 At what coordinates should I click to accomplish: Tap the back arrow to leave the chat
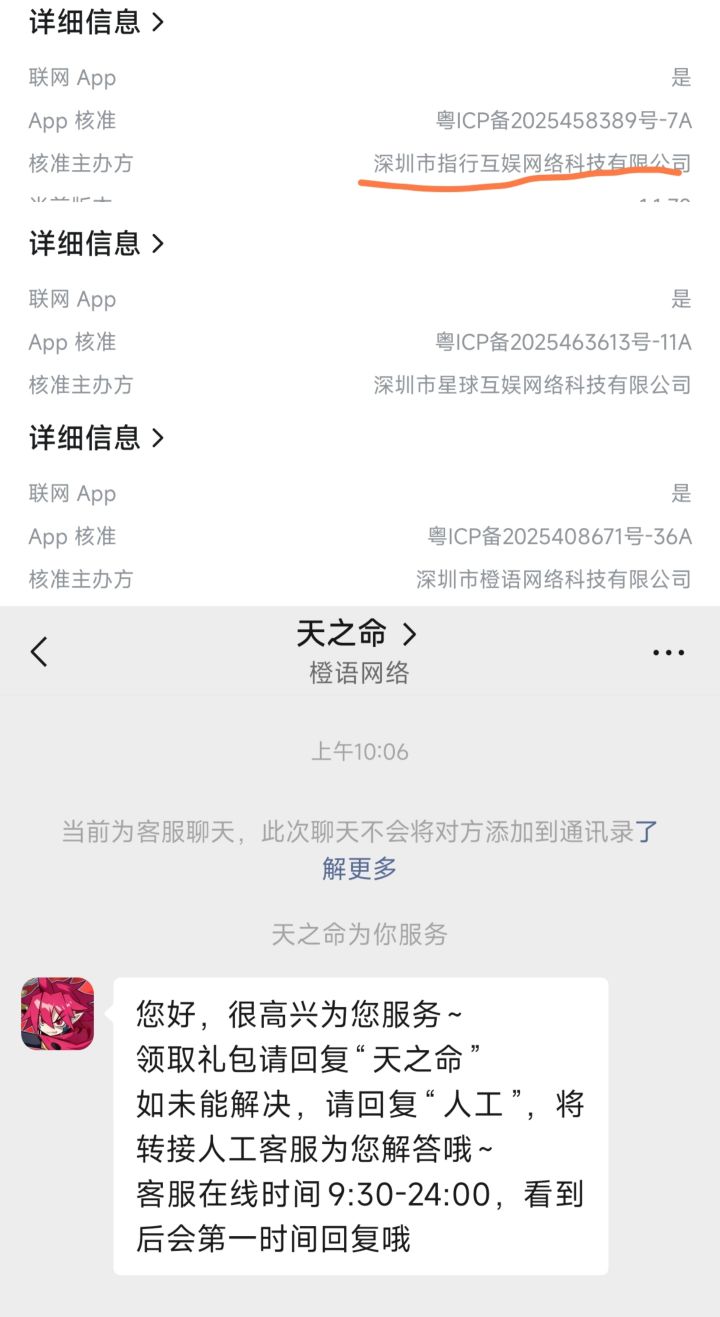tap(38, 651)
